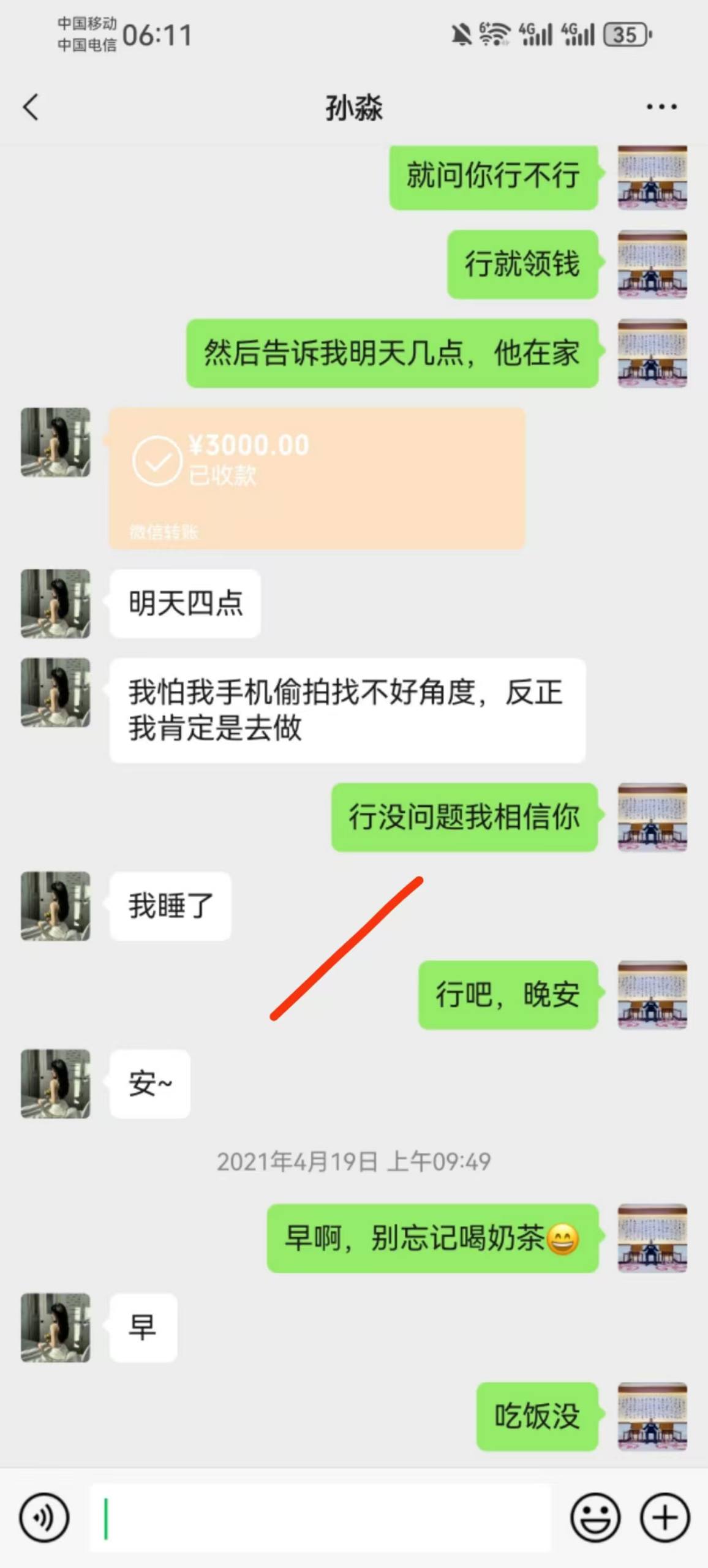Open the emoji sticker panel

point(595,1518)
